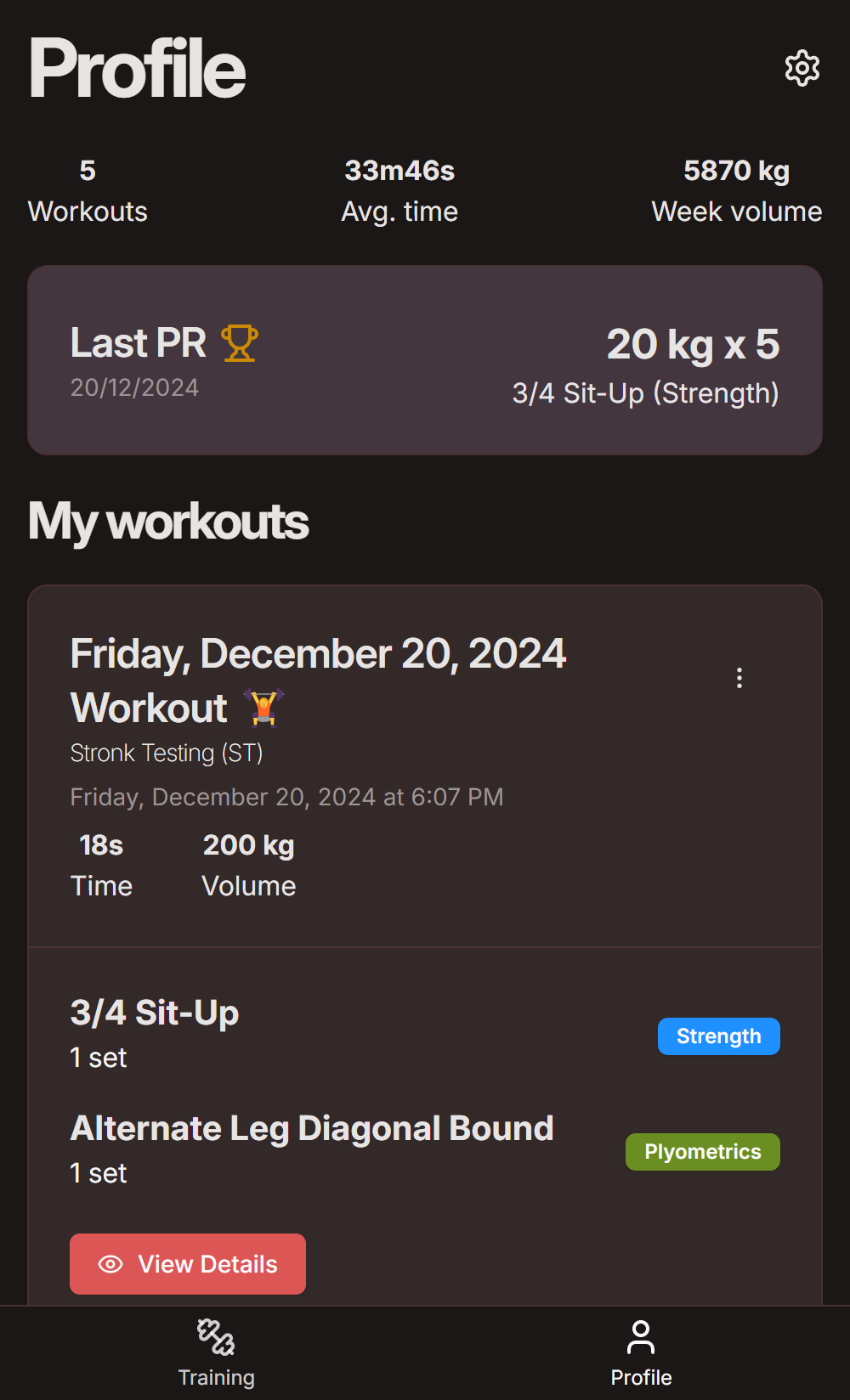
Task: Switch to the Training tab
Action: coord(216,1352)
